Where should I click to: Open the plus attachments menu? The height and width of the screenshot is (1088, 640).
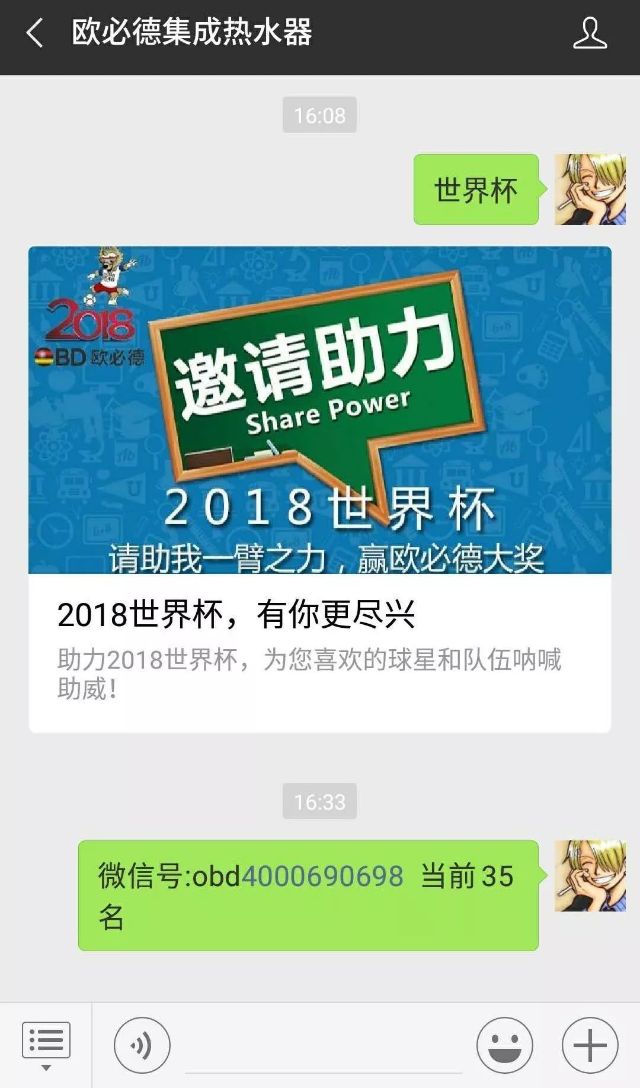[x=590, y=1046]
